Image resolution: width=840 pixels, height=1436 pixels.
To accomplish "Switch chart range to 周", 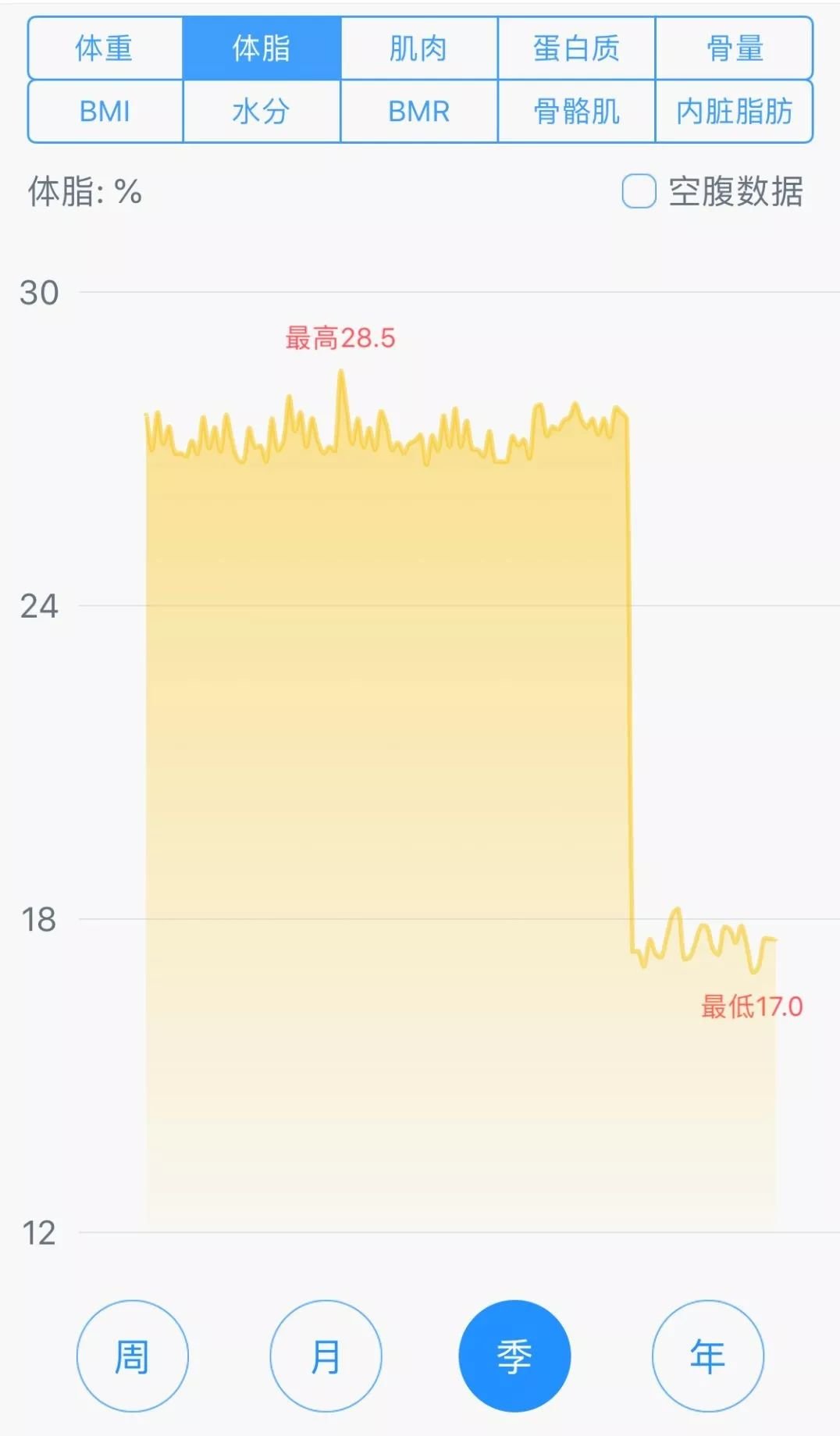I will tap(132, 1356).
